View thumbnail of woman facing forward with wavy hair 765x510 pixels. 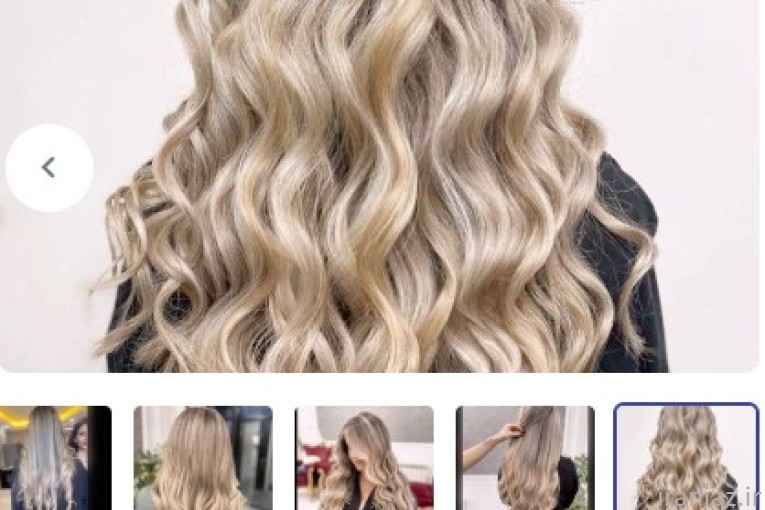point(364,458)
